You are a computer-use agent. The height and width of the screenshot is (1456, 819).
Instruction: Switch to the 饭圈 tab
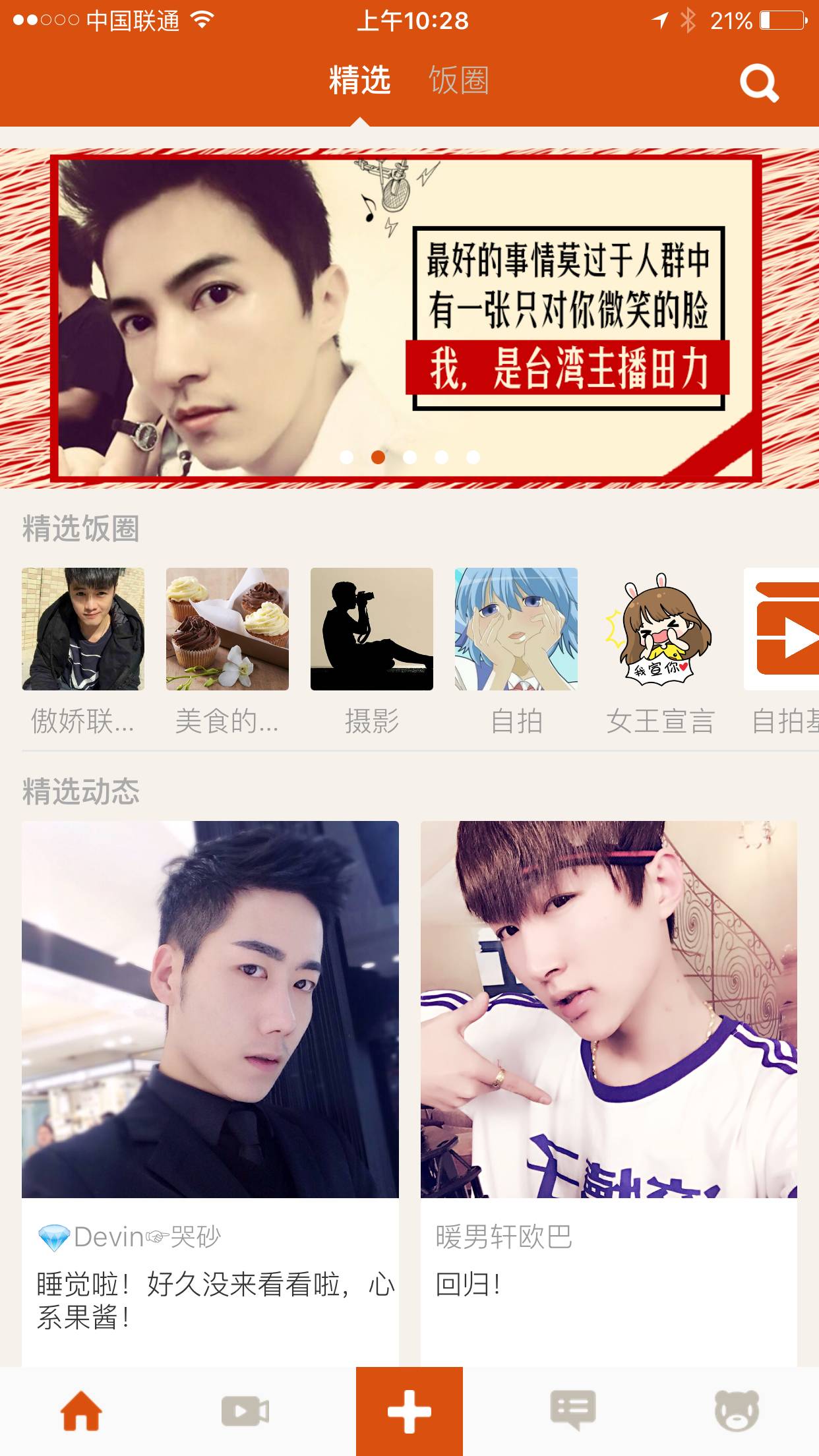(x=458, y=80)
